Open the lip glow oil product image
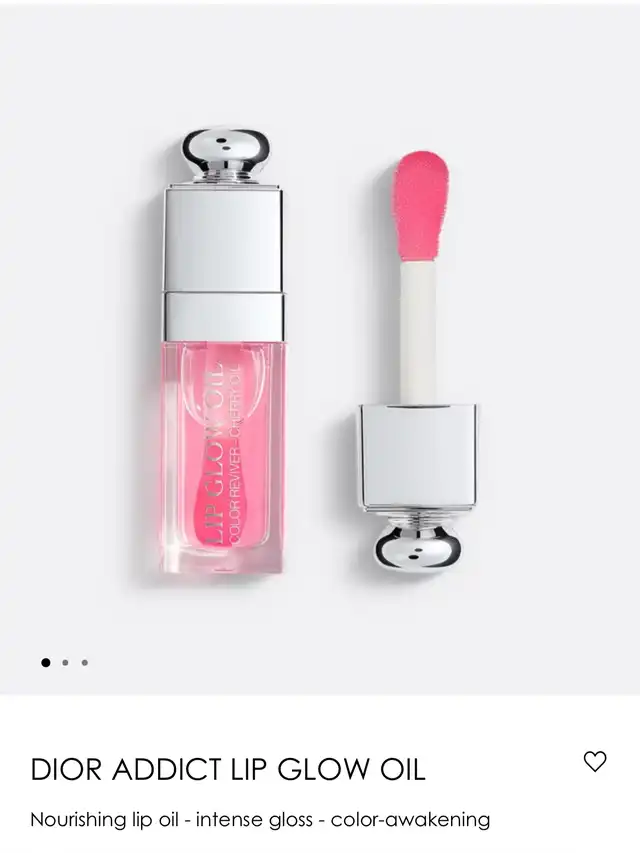Screen dimensions: 640x853 pos(320,360)
